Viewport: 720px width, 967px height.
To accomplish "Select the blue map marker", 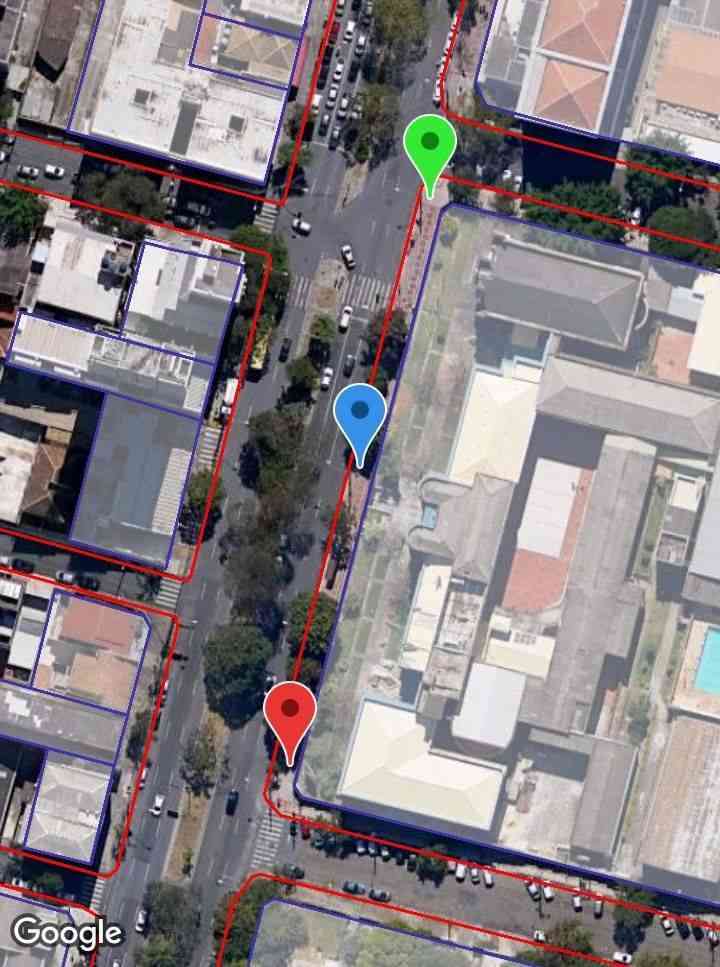I will tap(359, 415).
